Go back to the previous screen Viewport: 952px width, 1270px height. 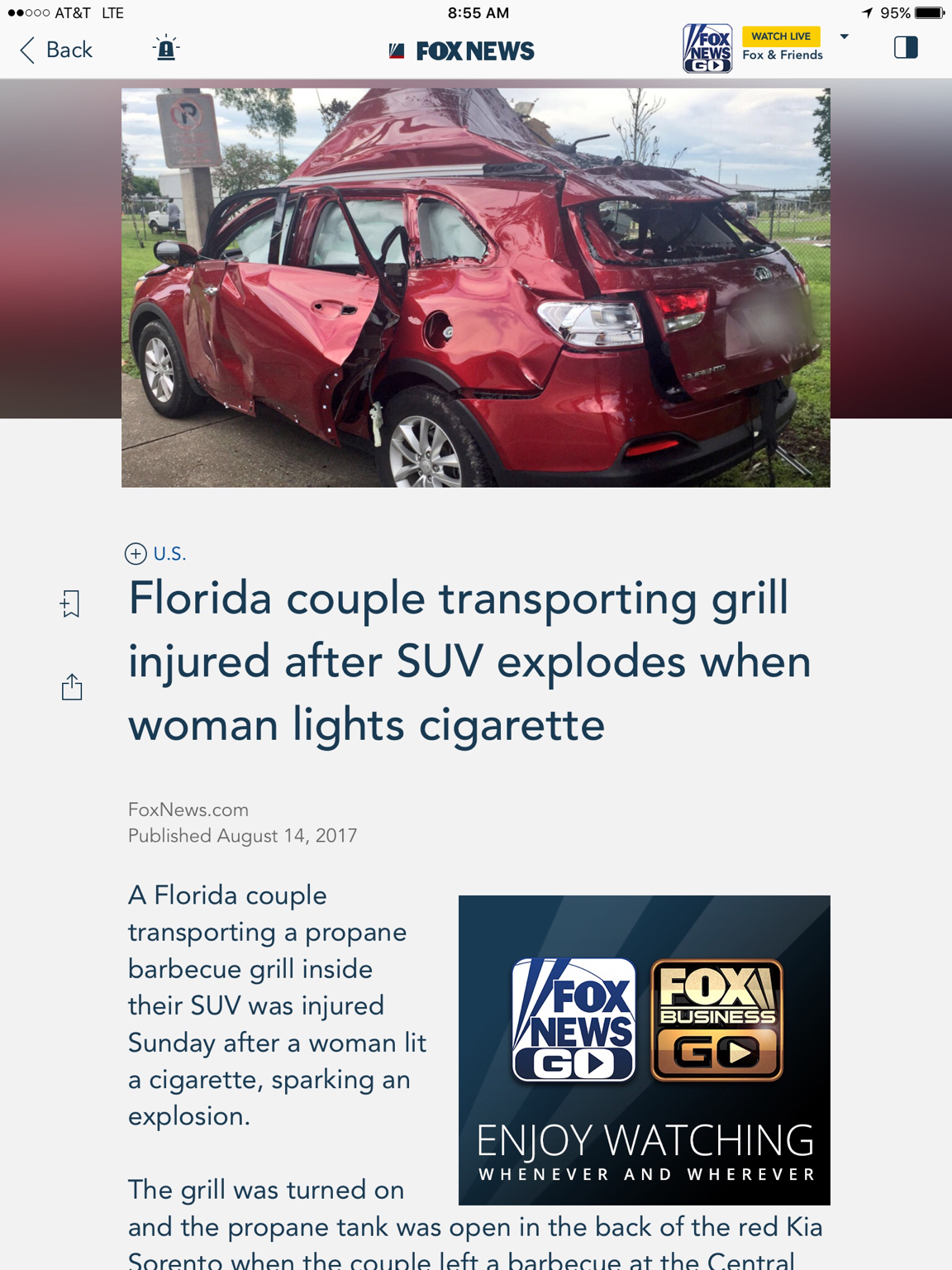56,50
